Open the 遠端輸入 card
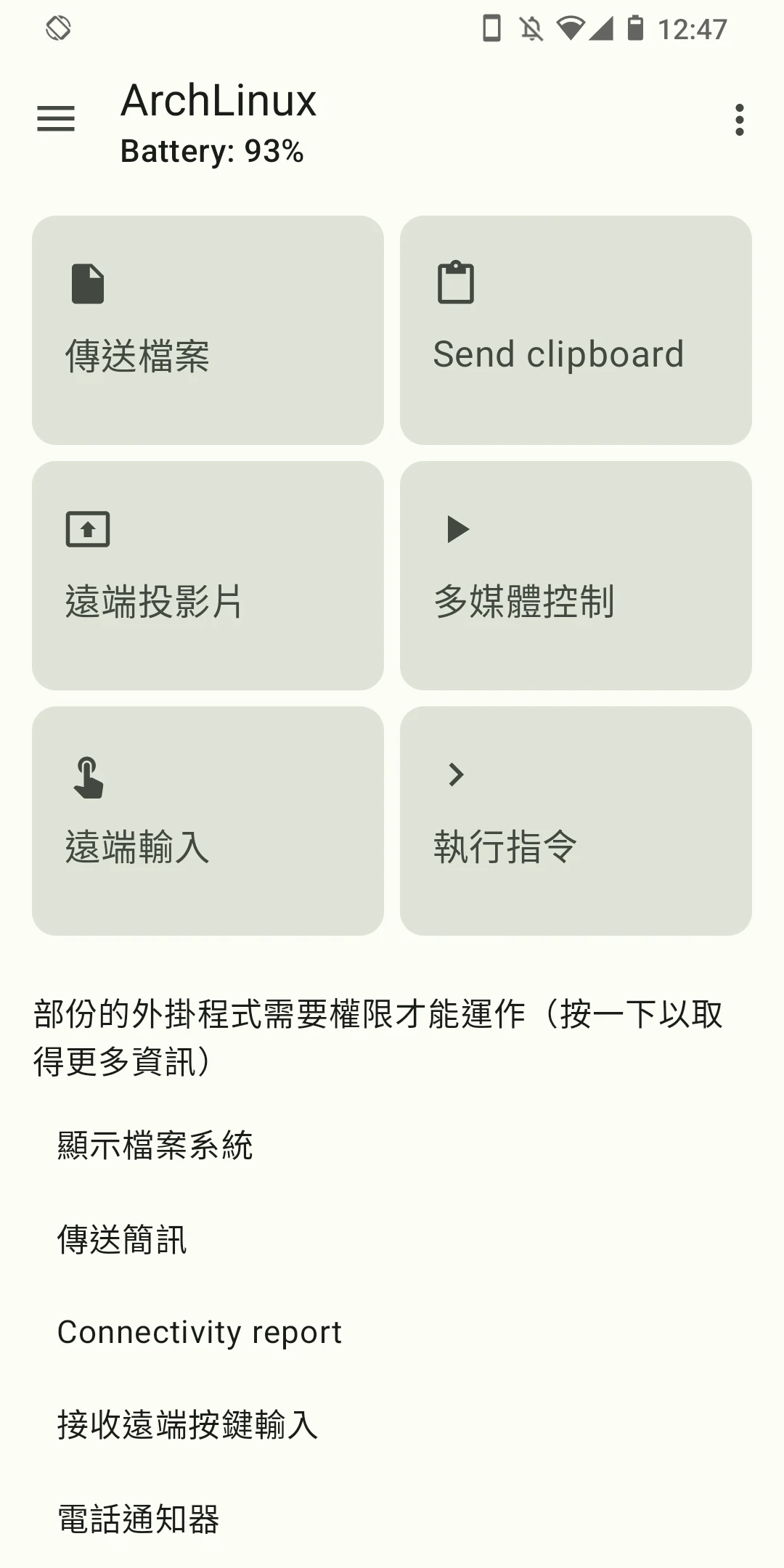The width and height of the screenshot is (784, 1568). click(x=208, y=821)
